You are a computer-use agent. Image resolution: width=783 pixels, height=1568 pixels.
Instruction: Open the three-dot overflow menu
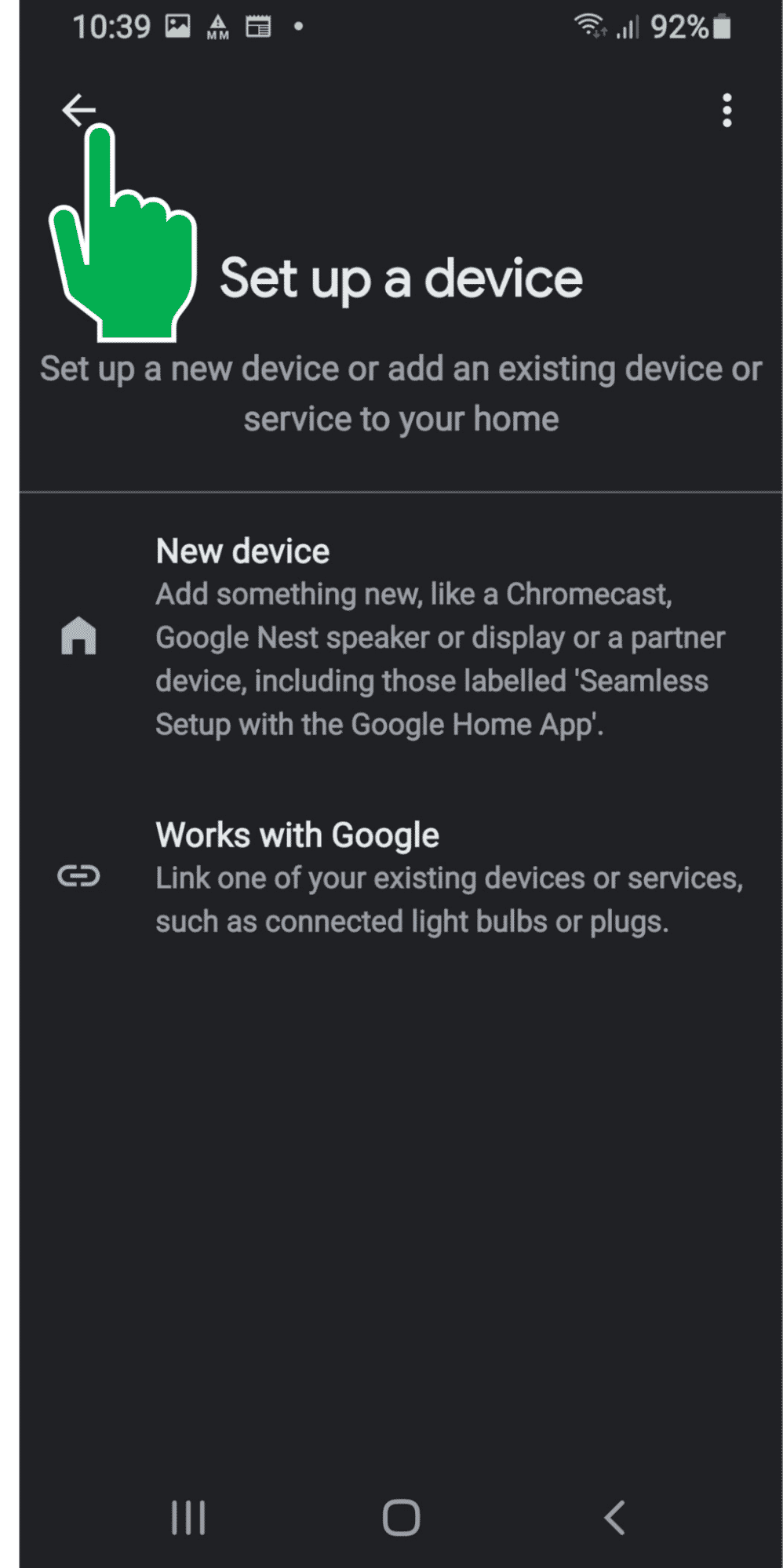pos(727,111)
